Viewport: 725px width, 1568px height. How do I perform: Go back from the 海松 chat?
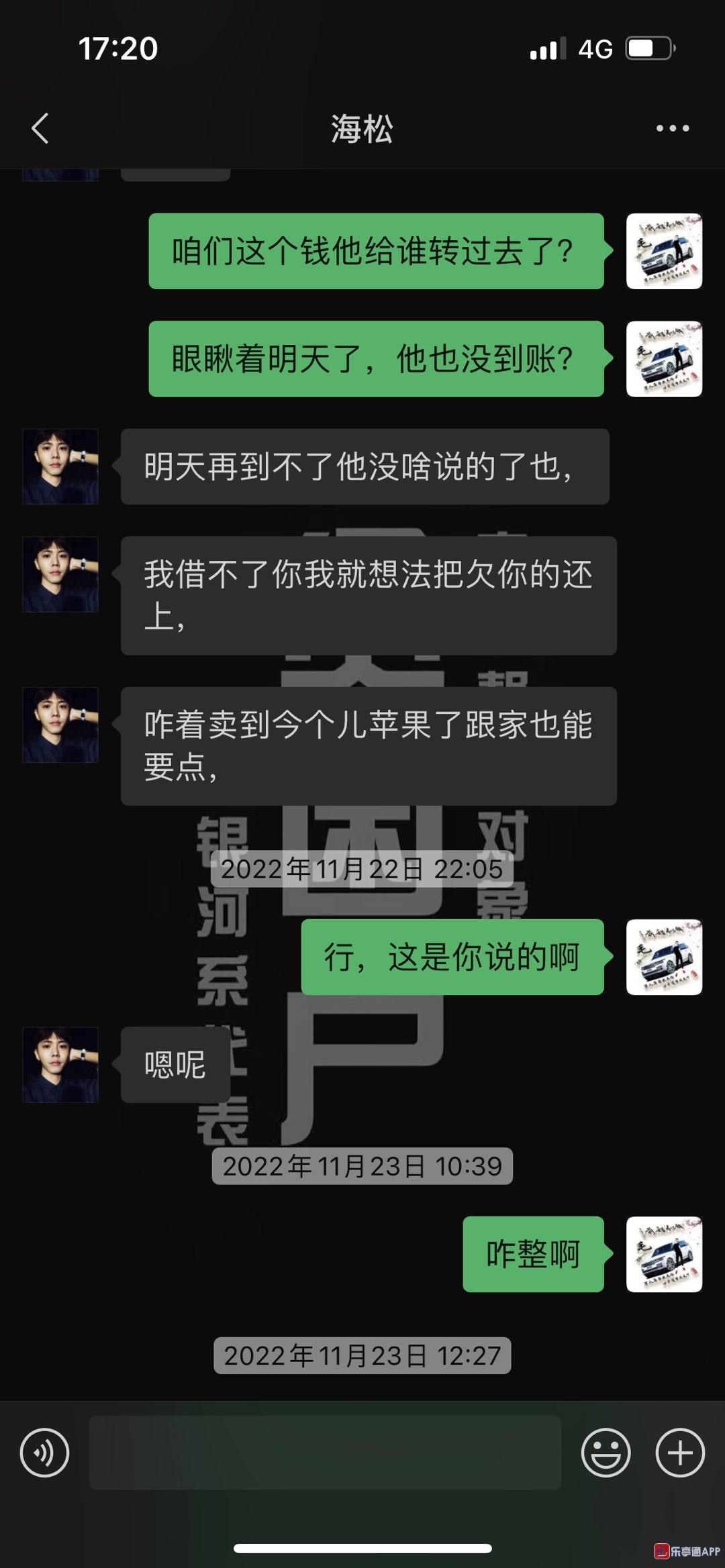point(40,128)
